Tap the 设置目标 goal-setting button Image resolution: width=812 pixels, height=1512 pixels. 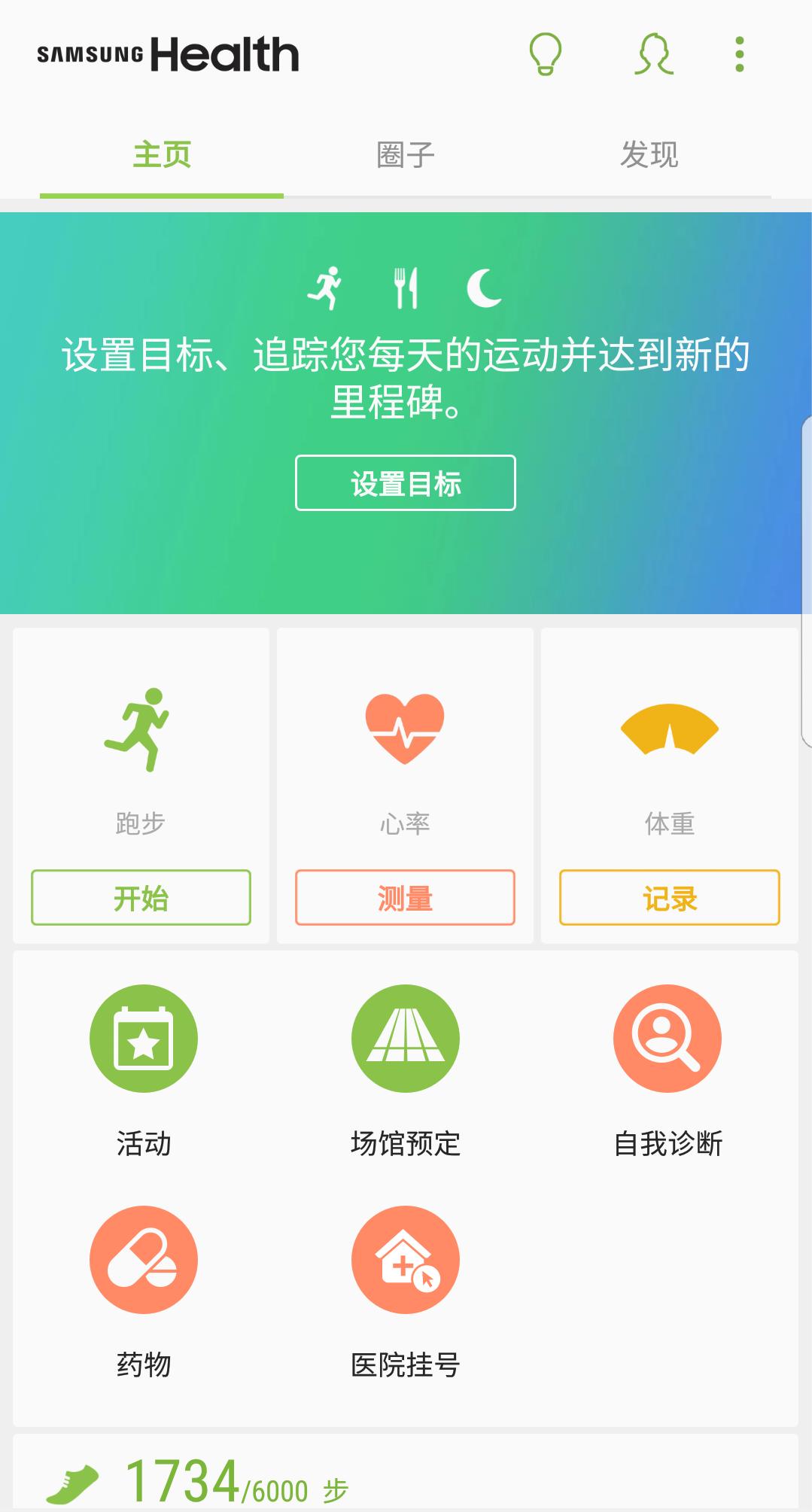click(406, 483)
